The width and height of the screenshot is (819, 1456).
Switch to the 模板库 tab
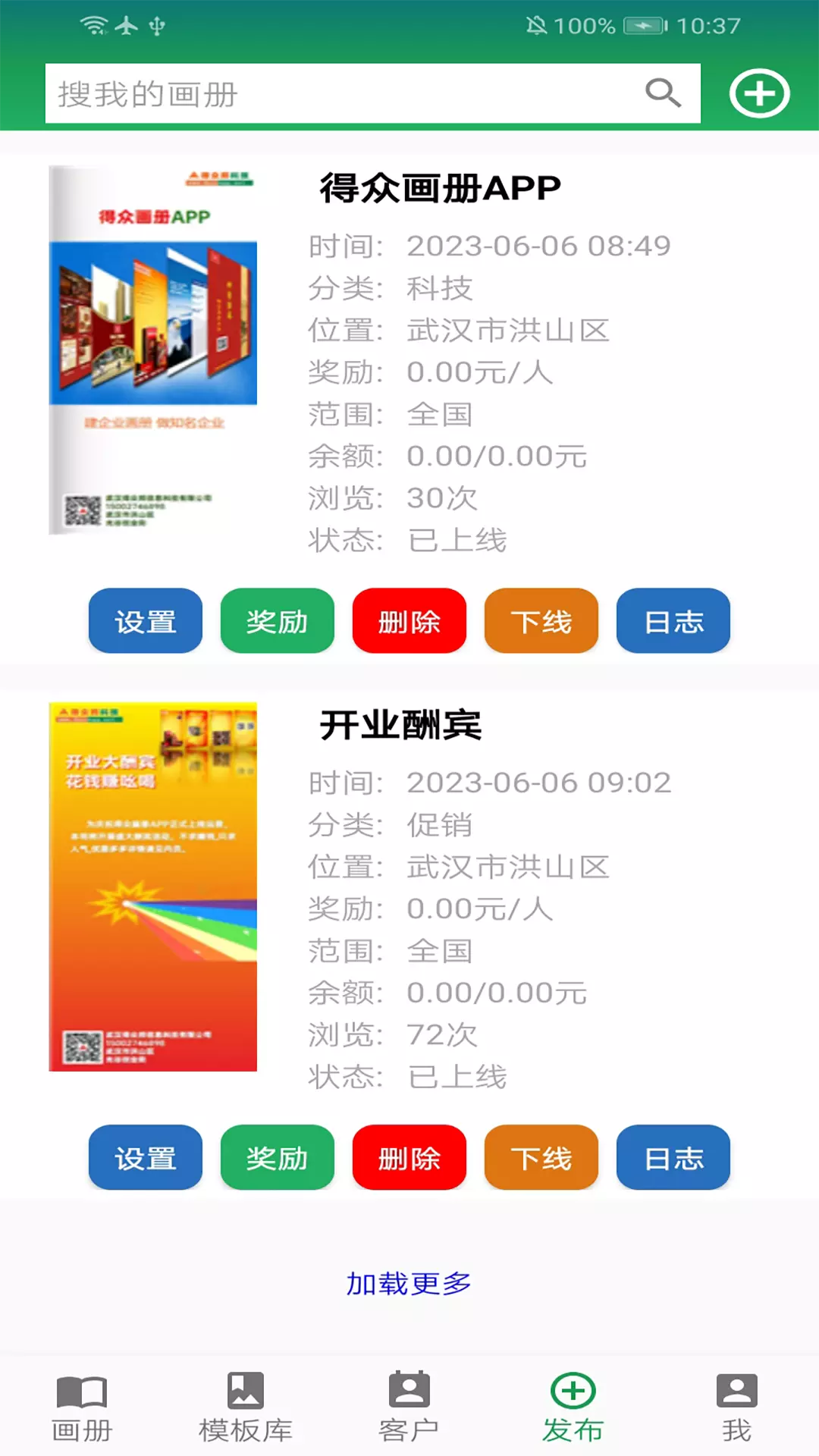(x=246, y=1407)
